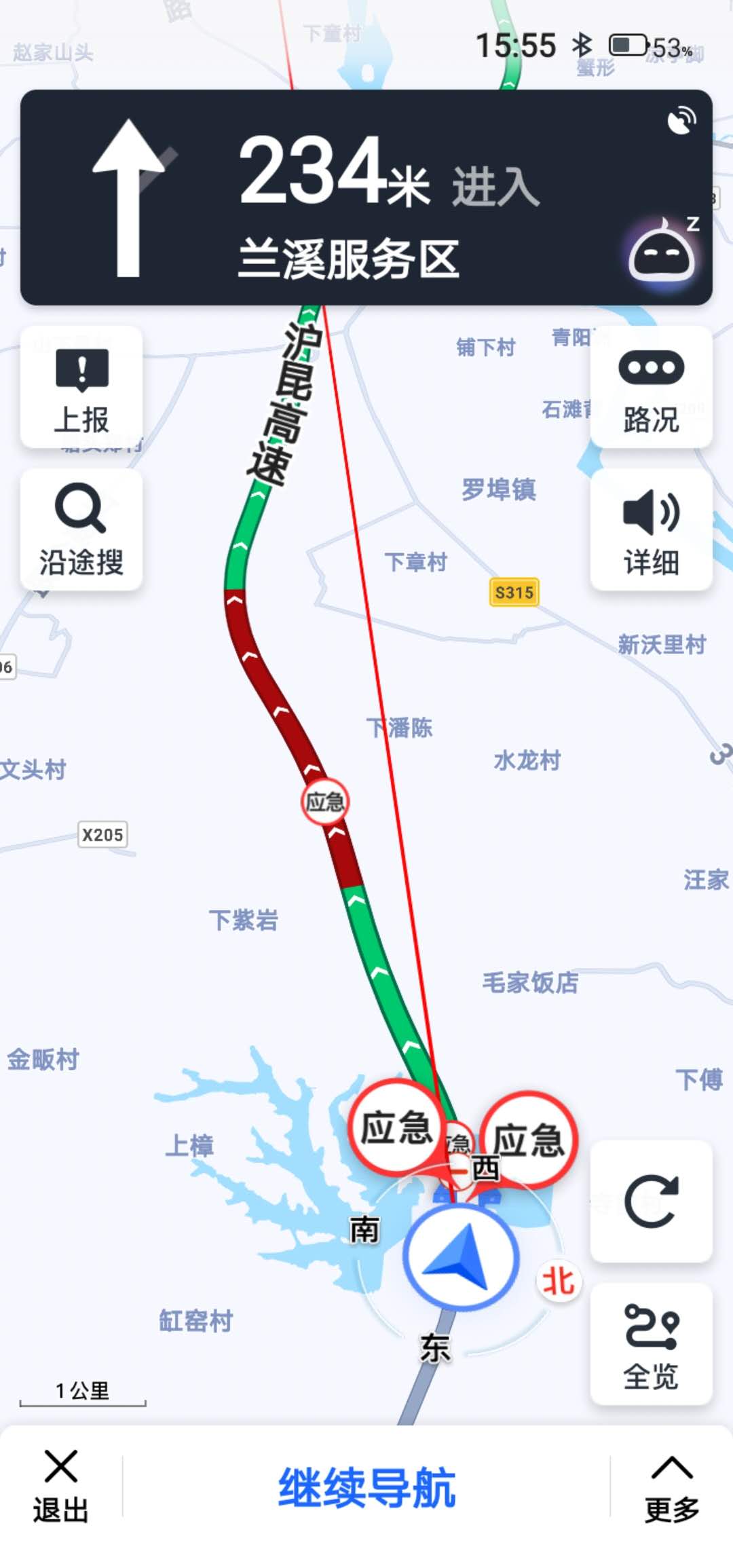The image size is (733, 1568).
Task: Tap 退出 to exit navigation
Action: [61, 1487]
